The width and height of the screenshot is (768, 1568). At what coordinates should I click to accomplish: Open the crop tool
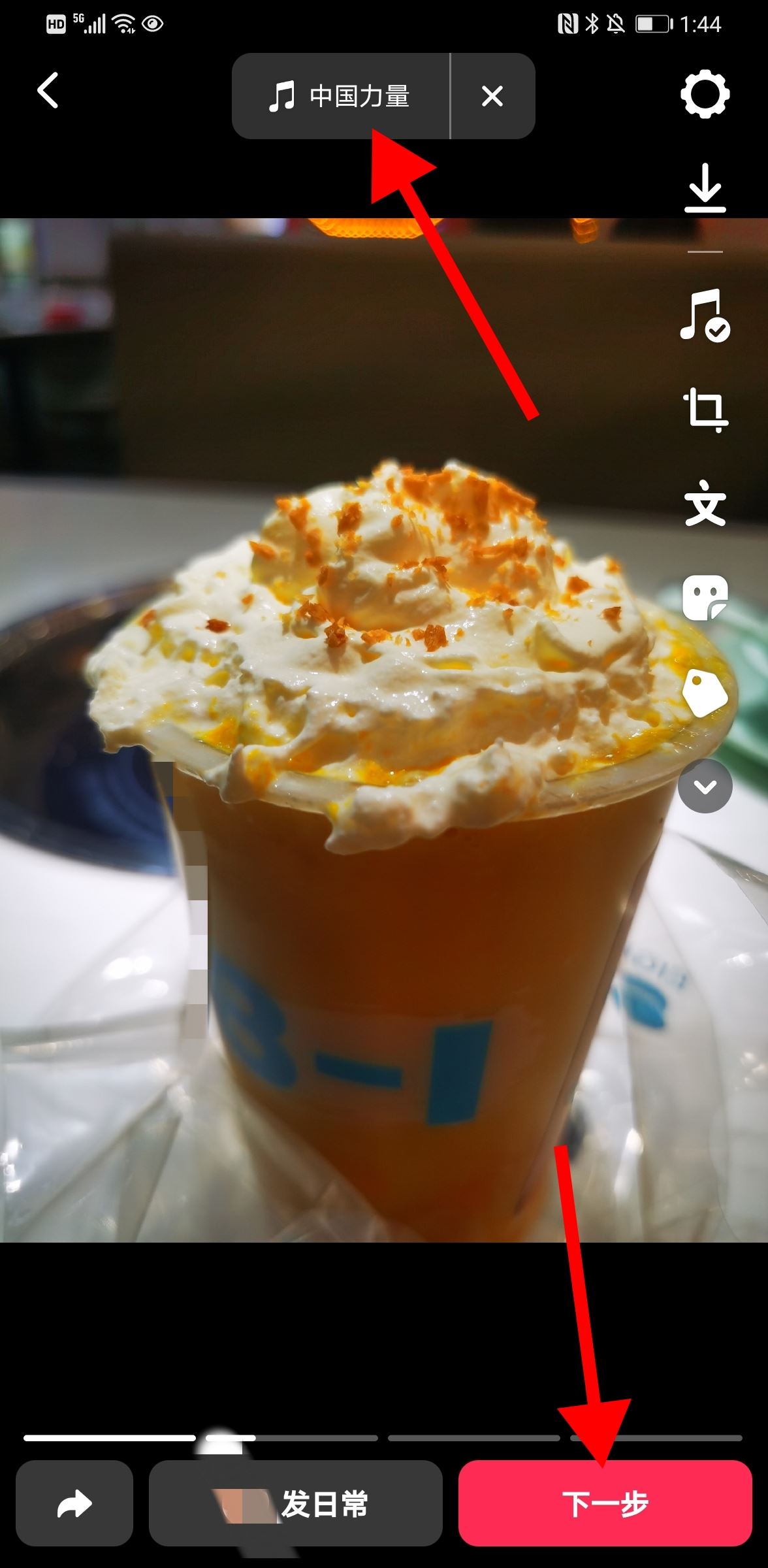click(x=705, y=409)
